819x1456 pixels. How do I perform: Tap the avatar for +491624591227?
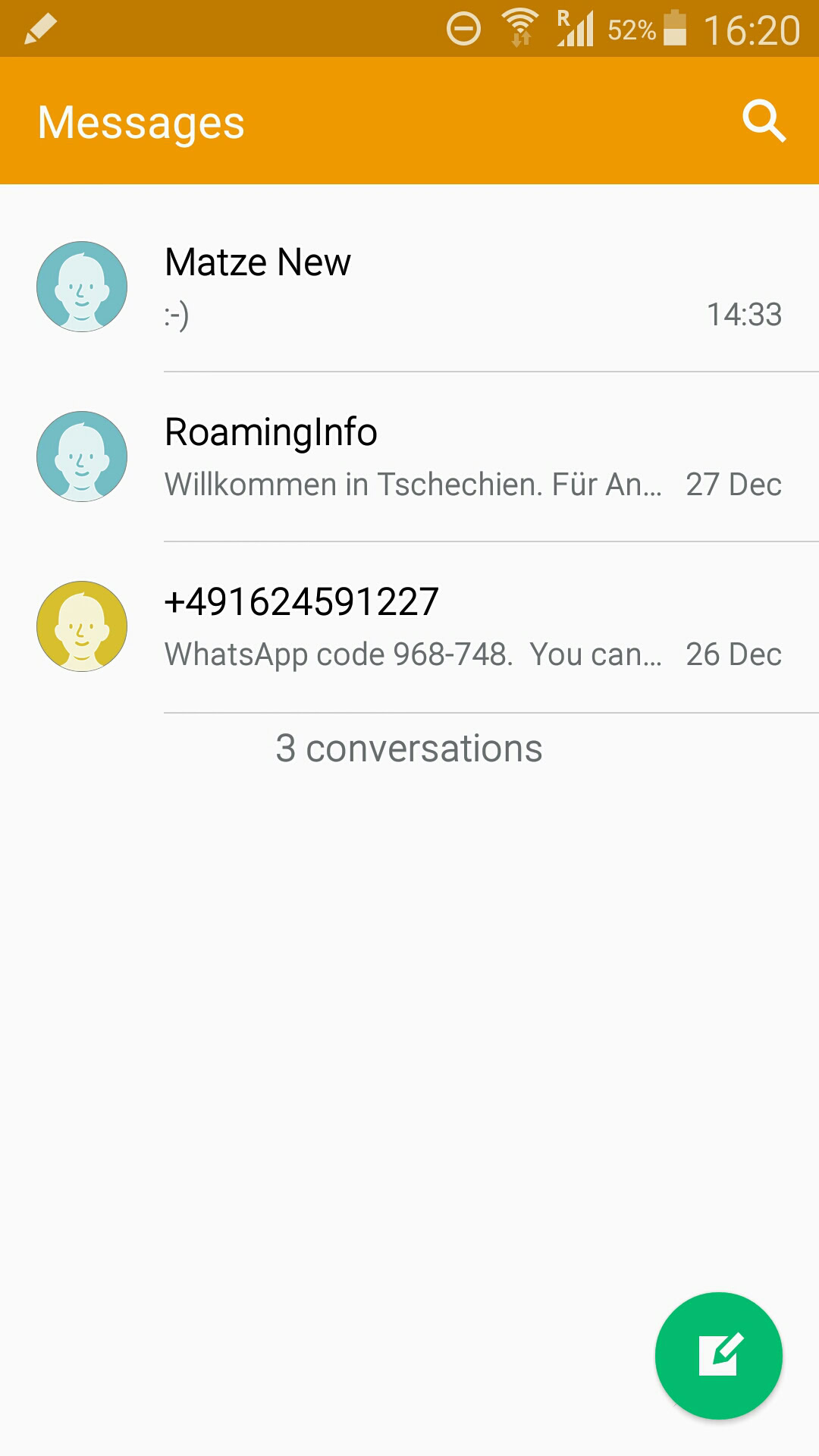click(x=82, y=626)
